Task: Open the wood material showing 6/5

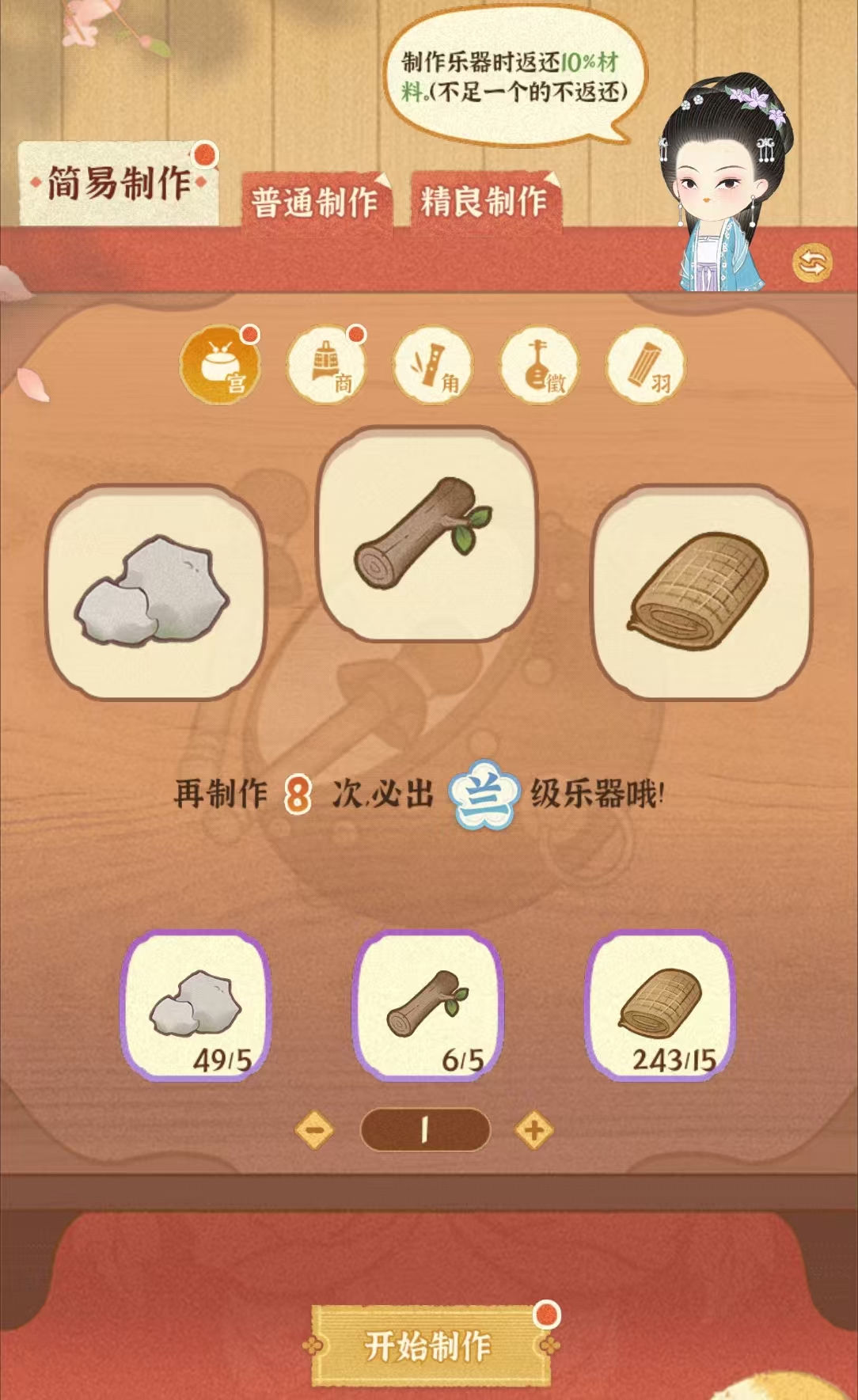Action: pos(427,1004)
